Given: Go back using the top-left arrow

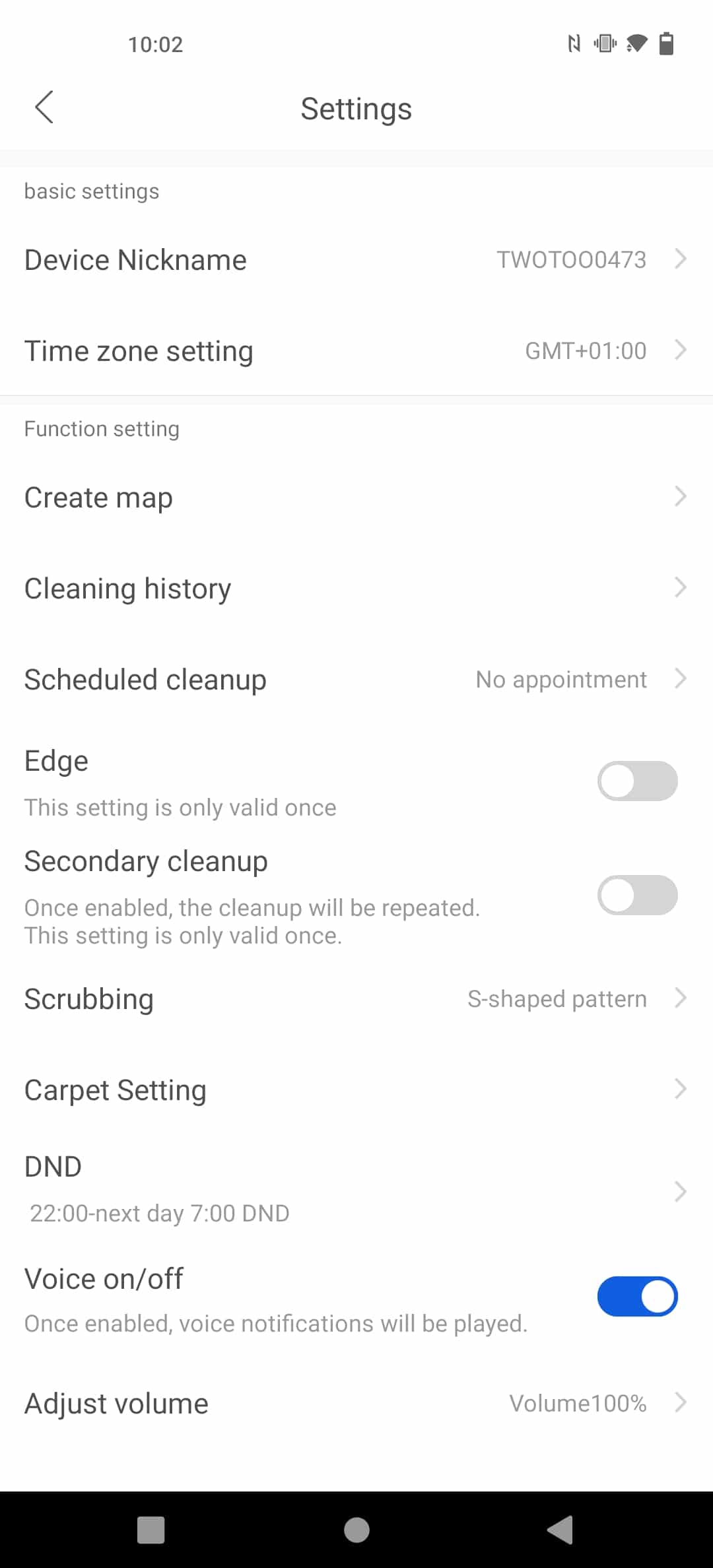Looking at the screenshot, I should coord(44,108).
